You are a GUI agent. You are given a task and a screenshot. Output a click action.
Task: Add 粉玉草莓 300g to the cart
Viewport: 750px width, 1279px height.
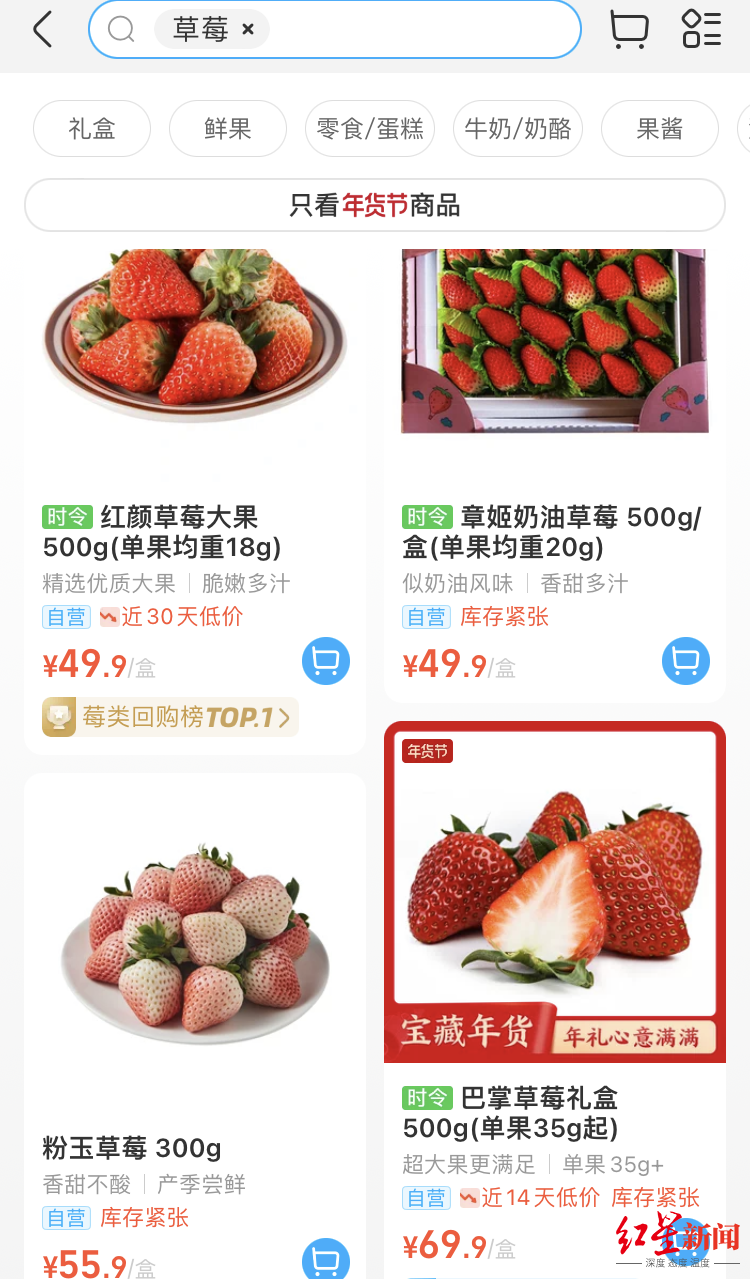pos(326,1260)
